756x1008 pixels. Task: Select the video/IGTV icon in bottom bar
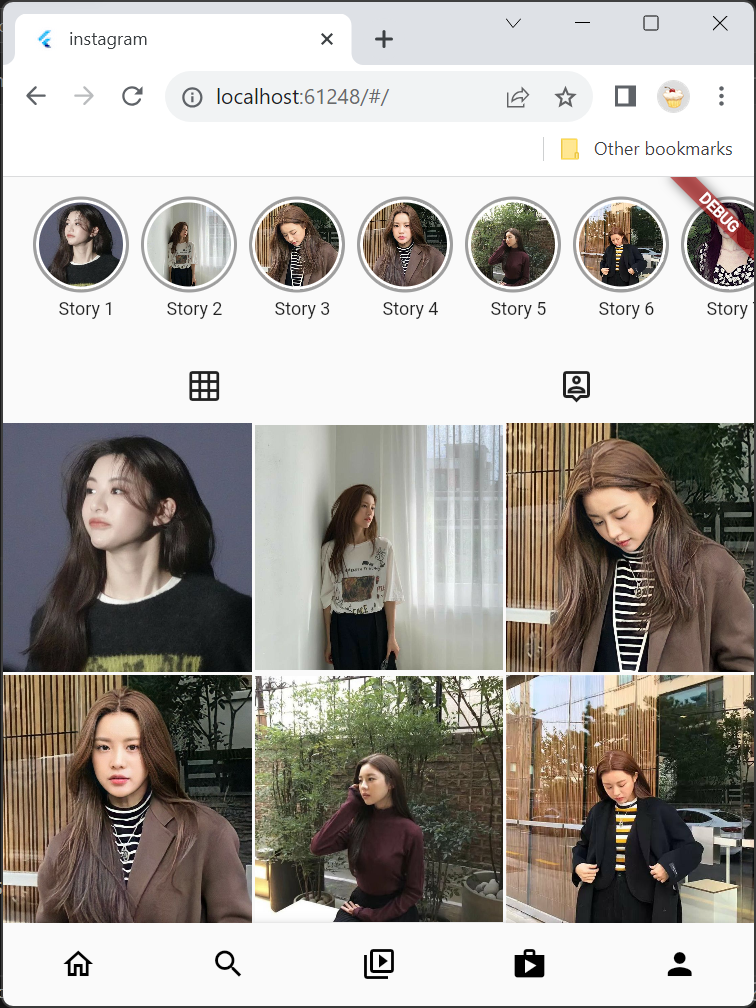pyautogui.click(x=529, y=963)
